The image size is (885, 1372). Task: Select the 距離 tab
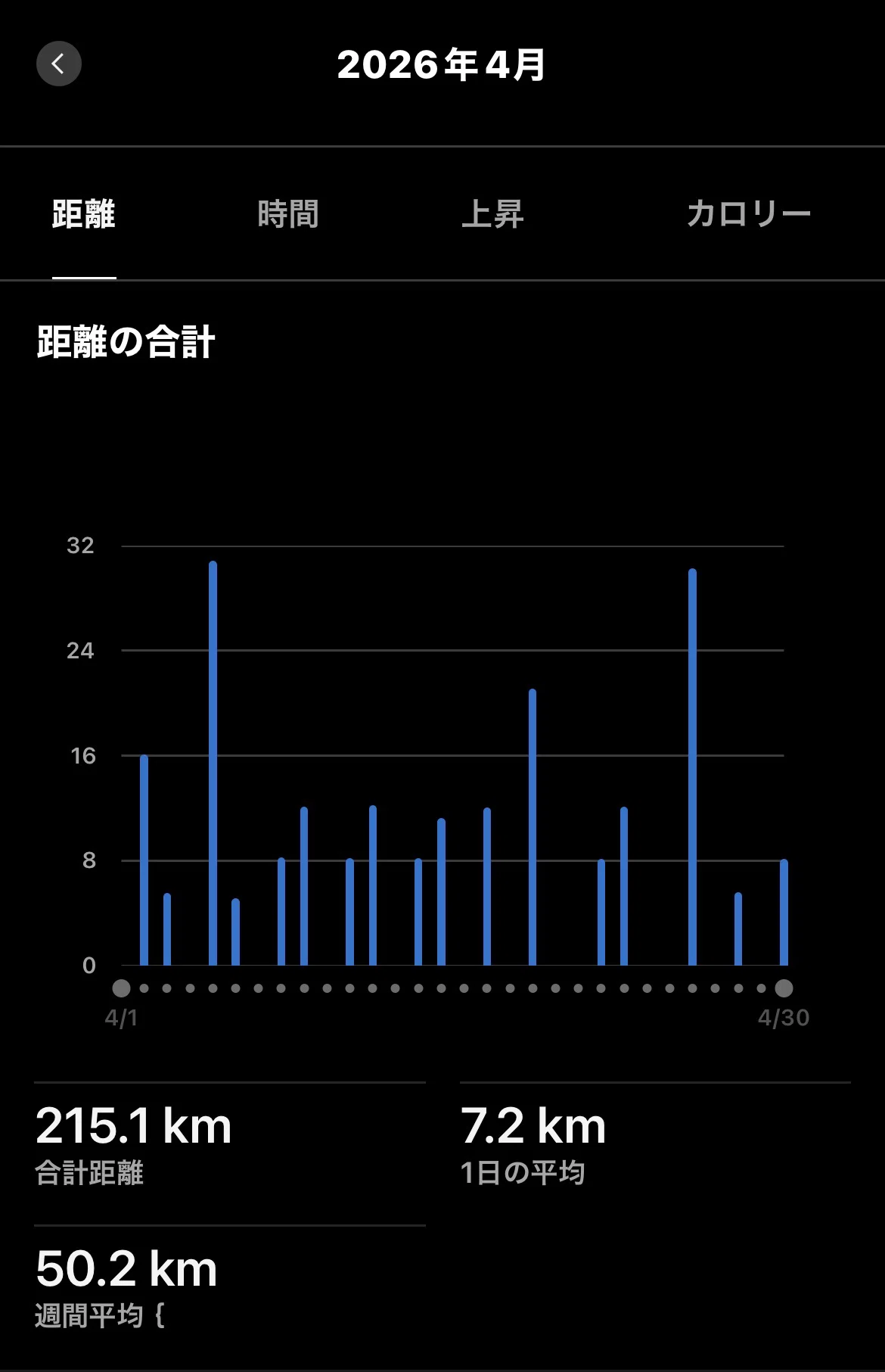(x=84, y=214)
